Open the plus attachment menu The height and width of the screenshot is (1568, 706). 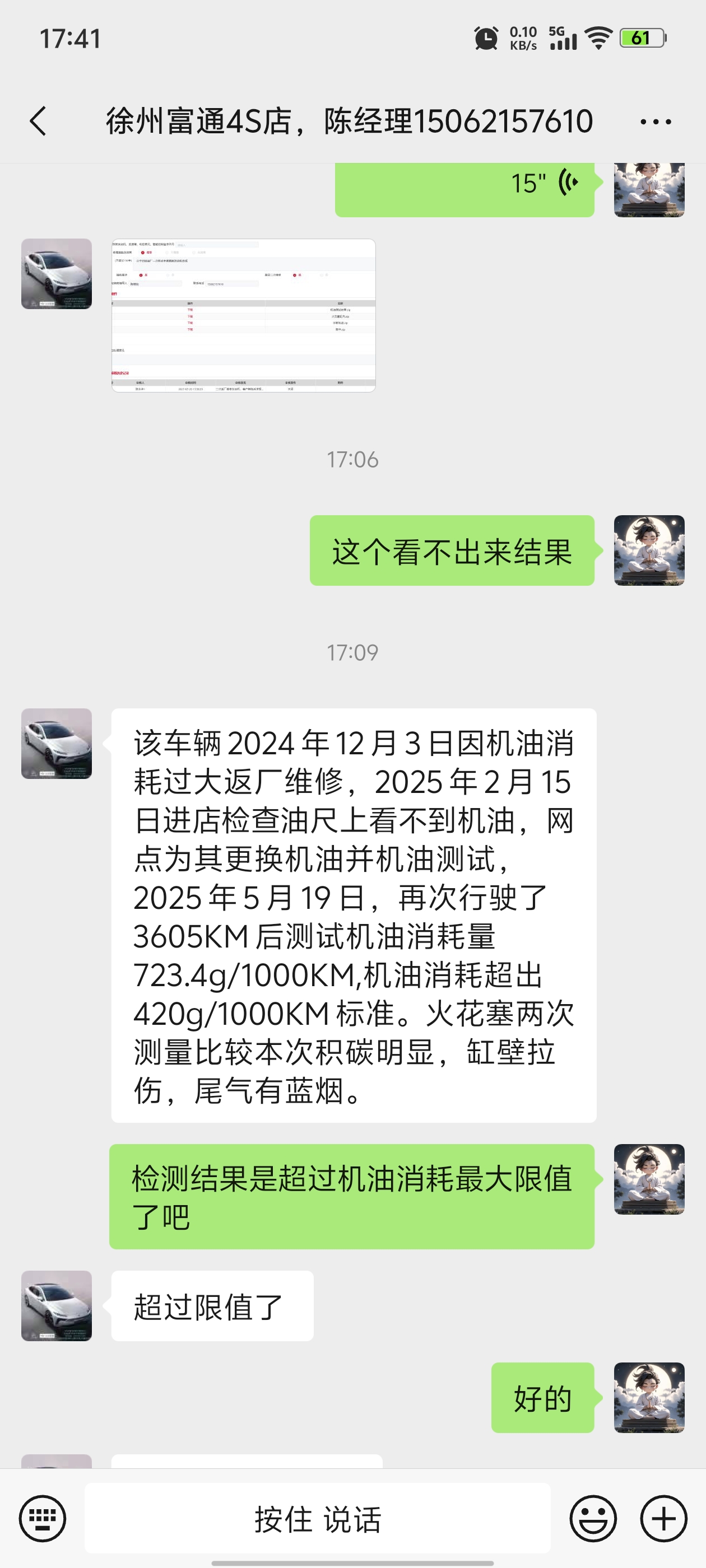(663, 1518)
